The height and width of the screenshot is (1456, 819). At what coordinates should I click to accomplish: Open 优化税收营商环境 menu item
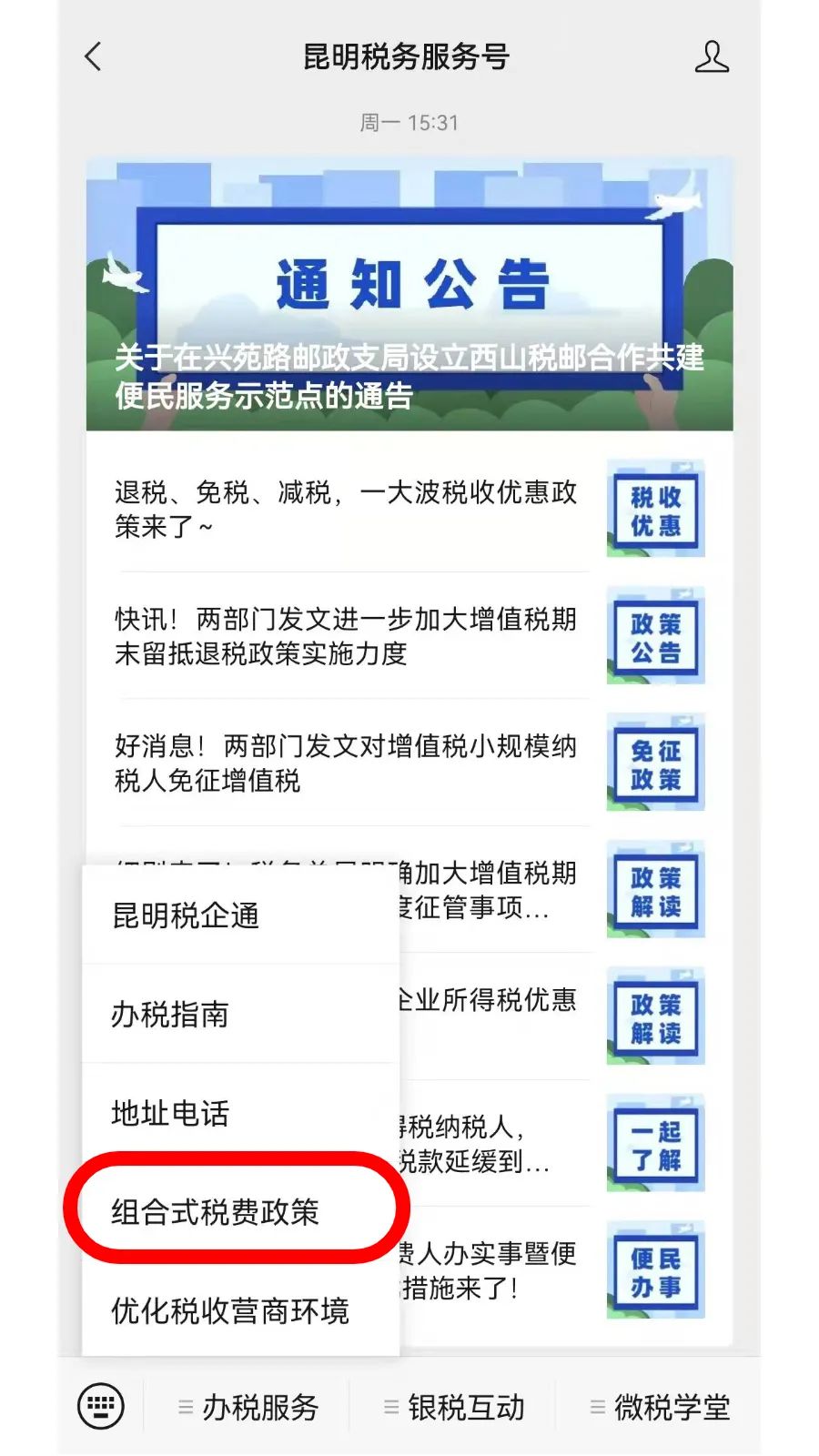click(241, 1311)
